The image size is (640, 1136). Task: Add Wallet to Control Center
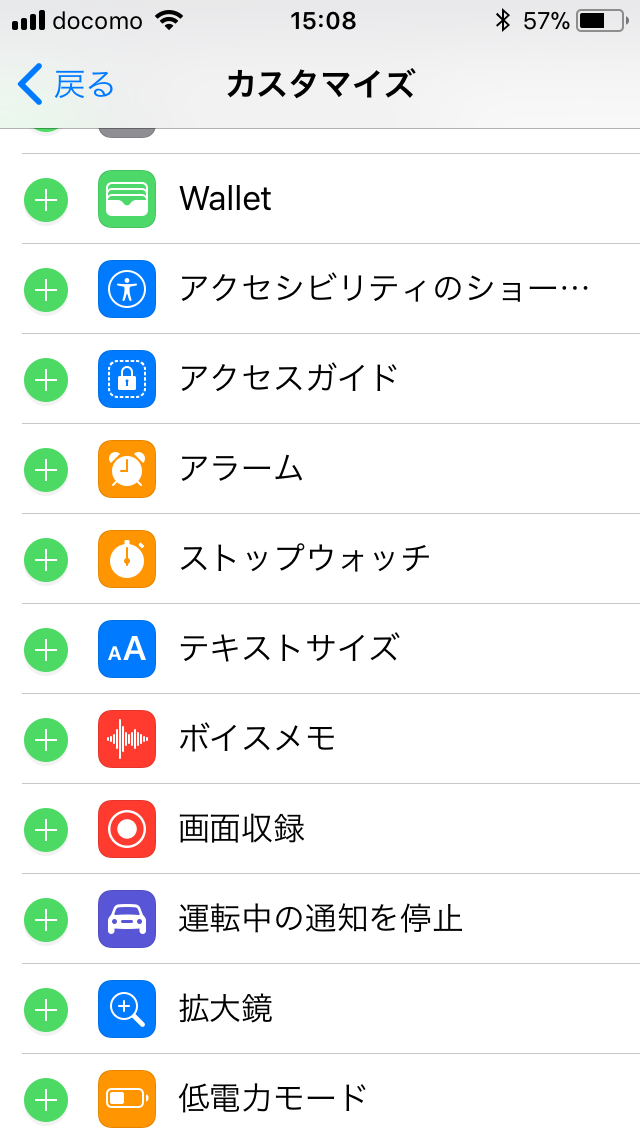click(46, 199)
